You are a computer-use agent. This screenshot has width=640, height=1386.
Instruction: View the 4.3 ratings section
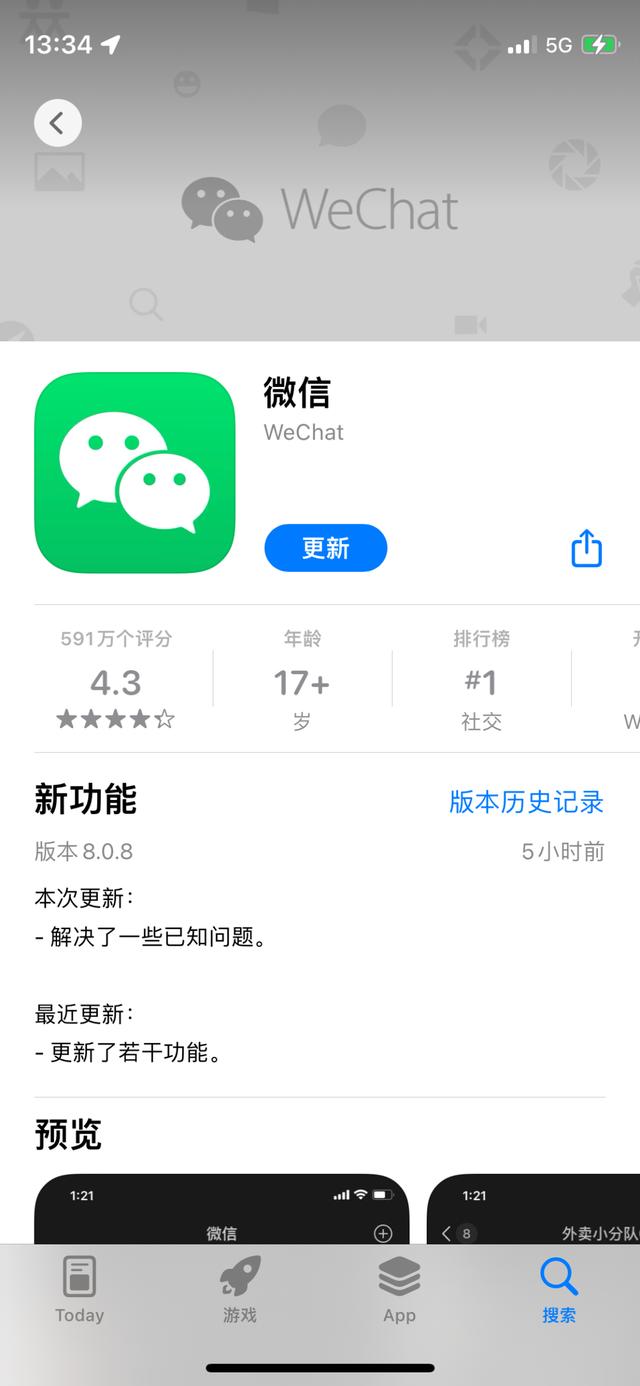(116, 682)
